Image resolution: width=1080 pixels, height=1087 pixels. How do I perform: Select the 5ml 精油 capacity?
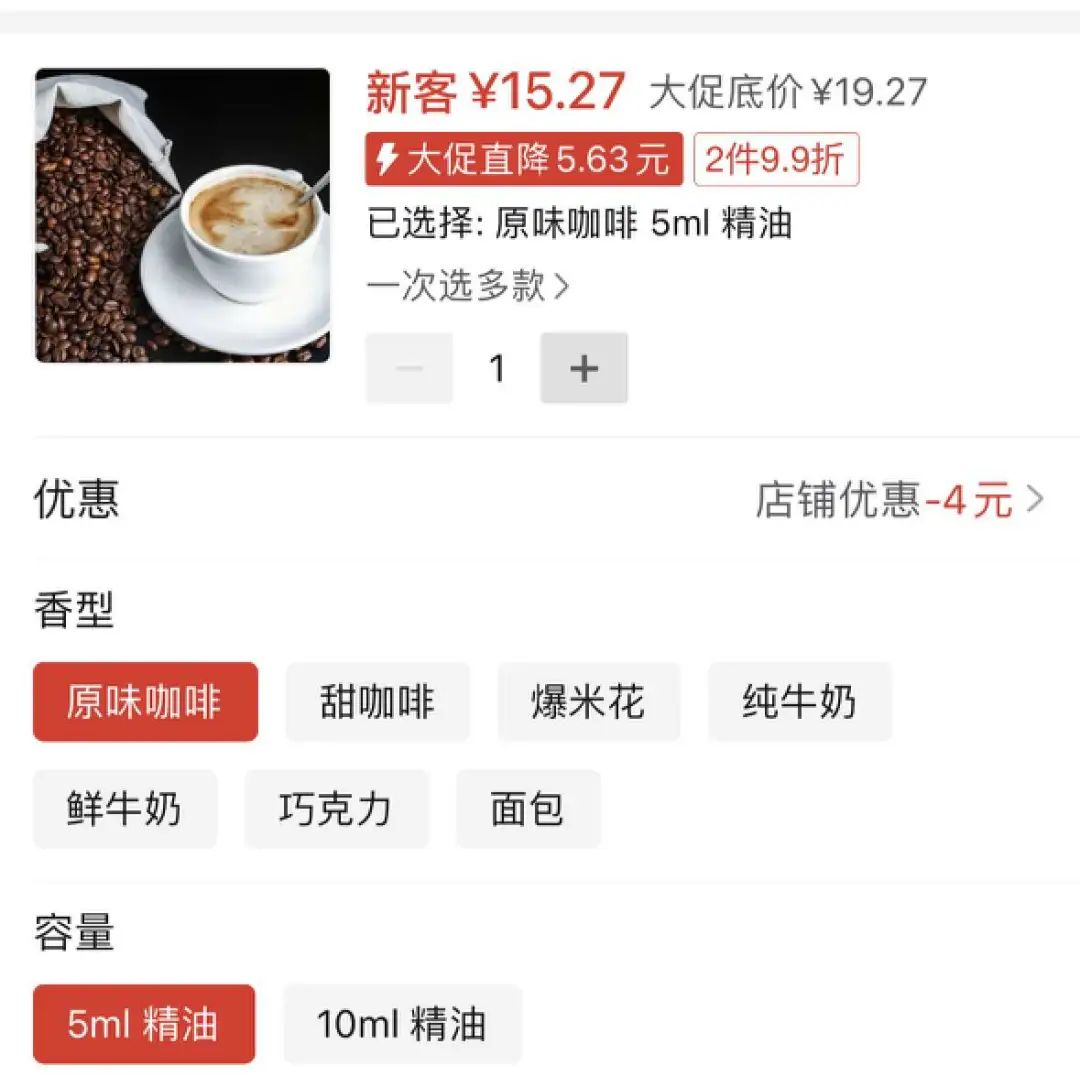pyautogui.click(x=144, y=1024)
